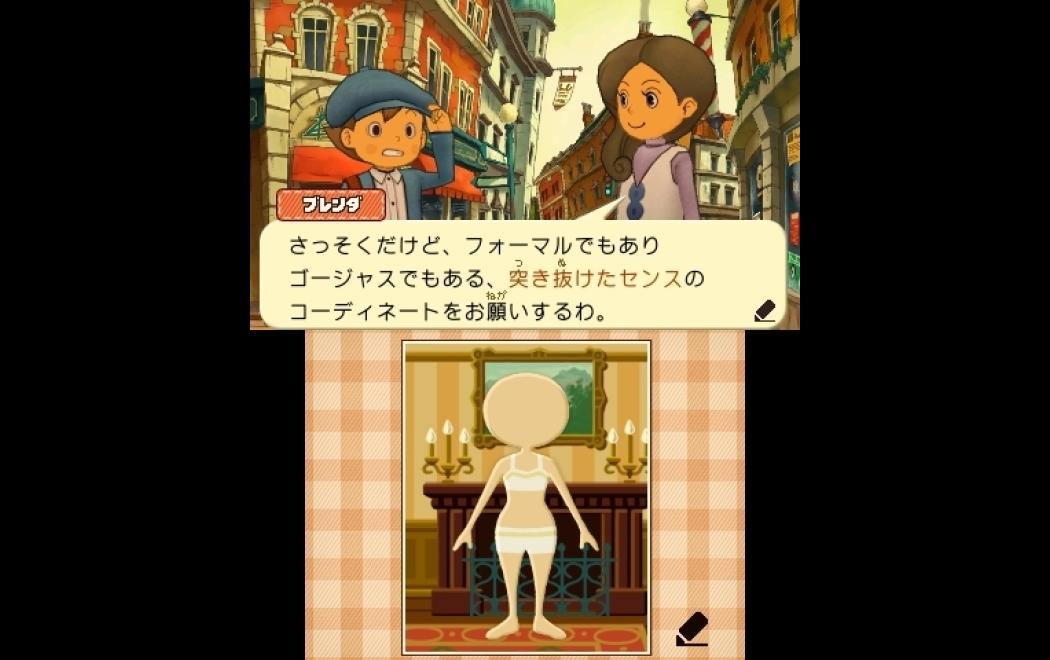Tap the pen icon to advance dialogue
This screenshot has height=660, width=1050.
click(692, 629)
